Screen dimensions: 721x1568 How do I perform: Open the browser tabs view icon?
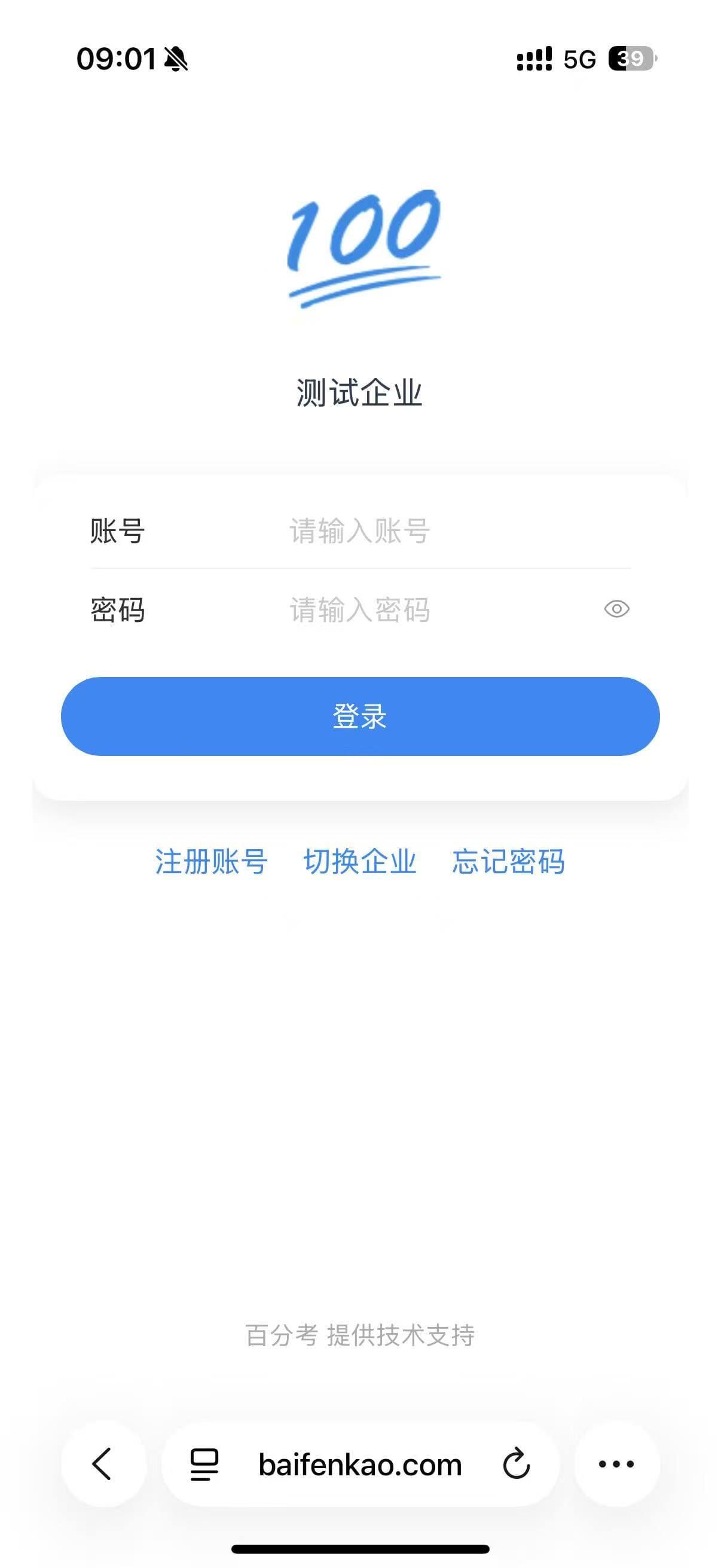pyautogui.click(x=203, y=1465)
